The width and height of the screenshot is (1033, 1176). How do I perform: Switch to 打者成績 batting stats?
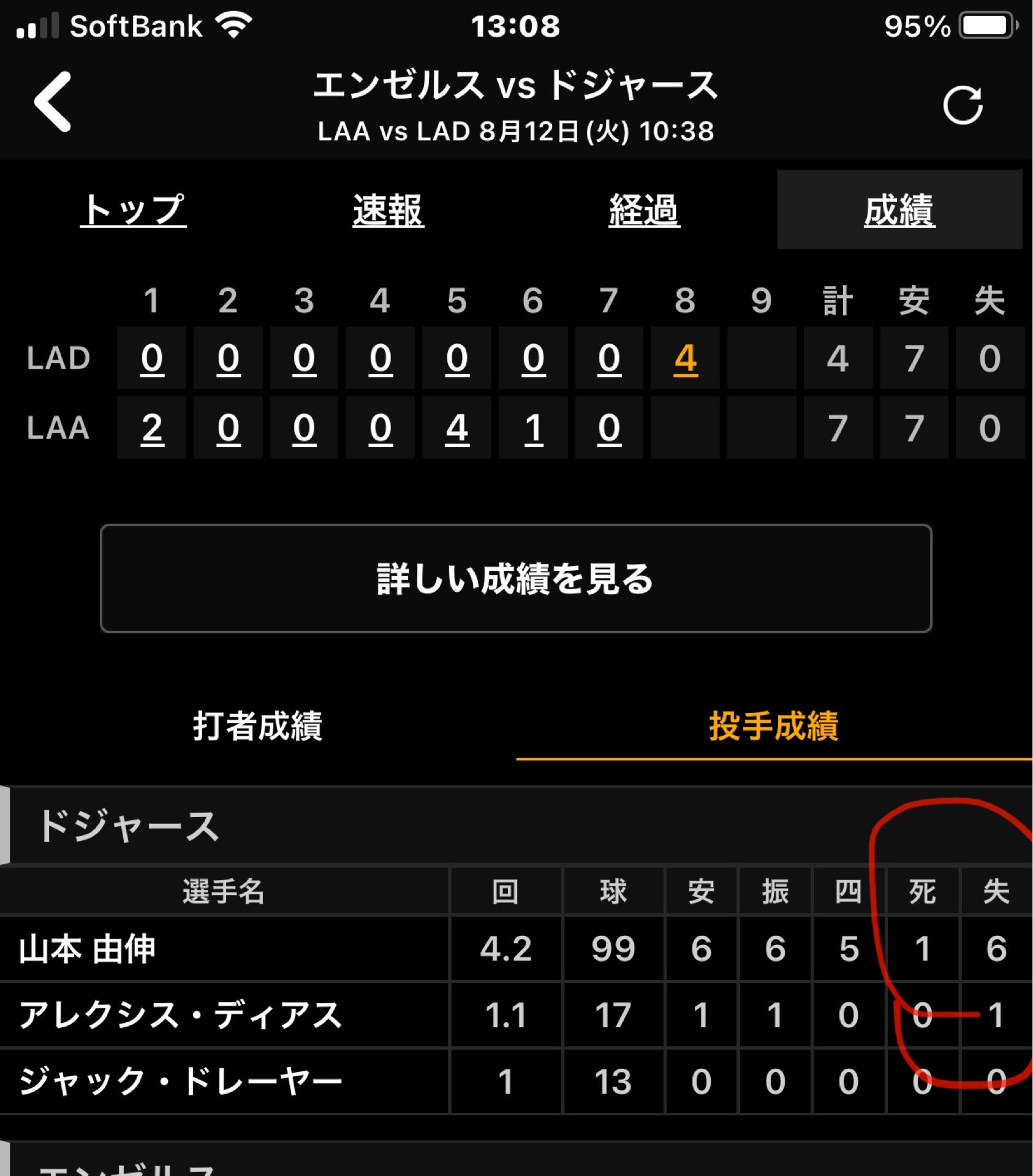click(x=257, y=726)
